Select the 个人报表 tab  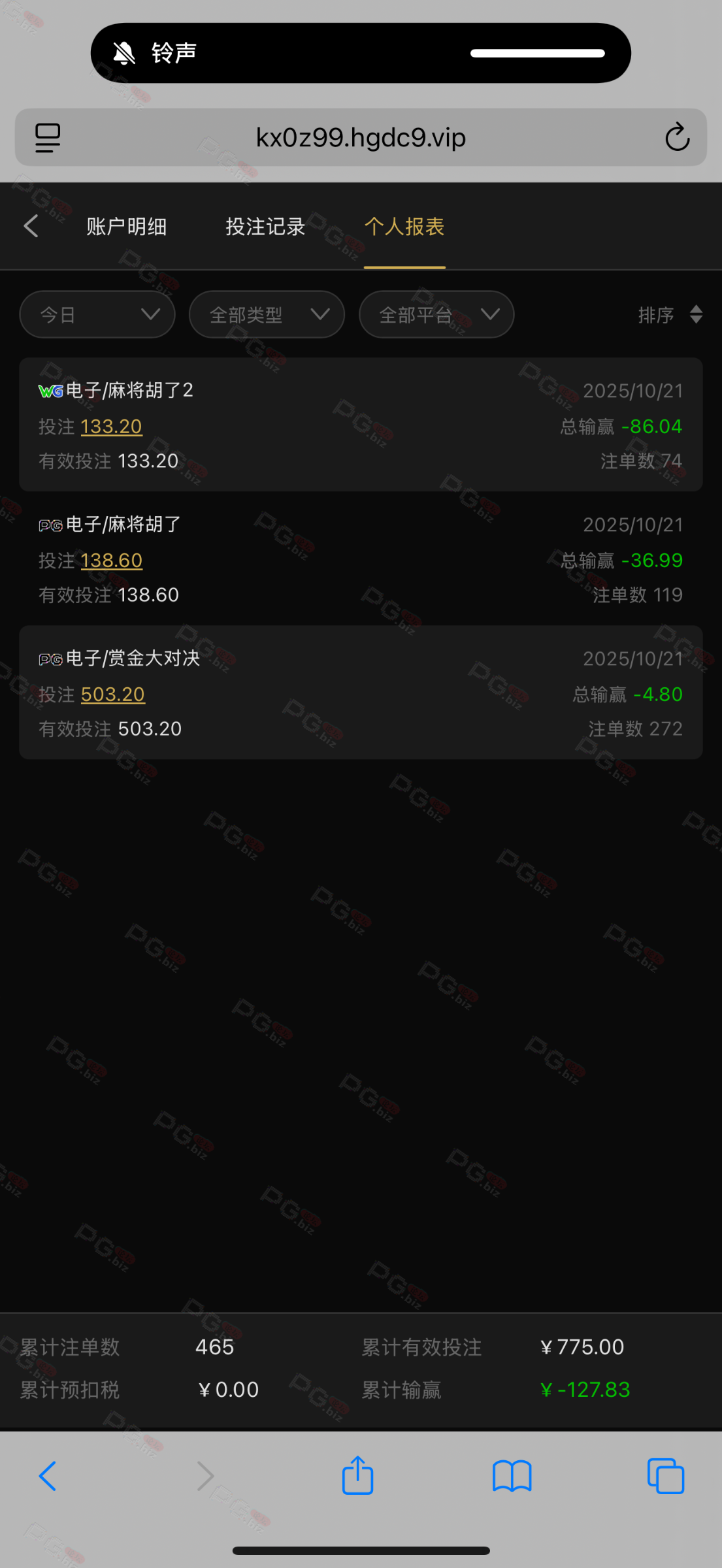click(x=404, y=227)
